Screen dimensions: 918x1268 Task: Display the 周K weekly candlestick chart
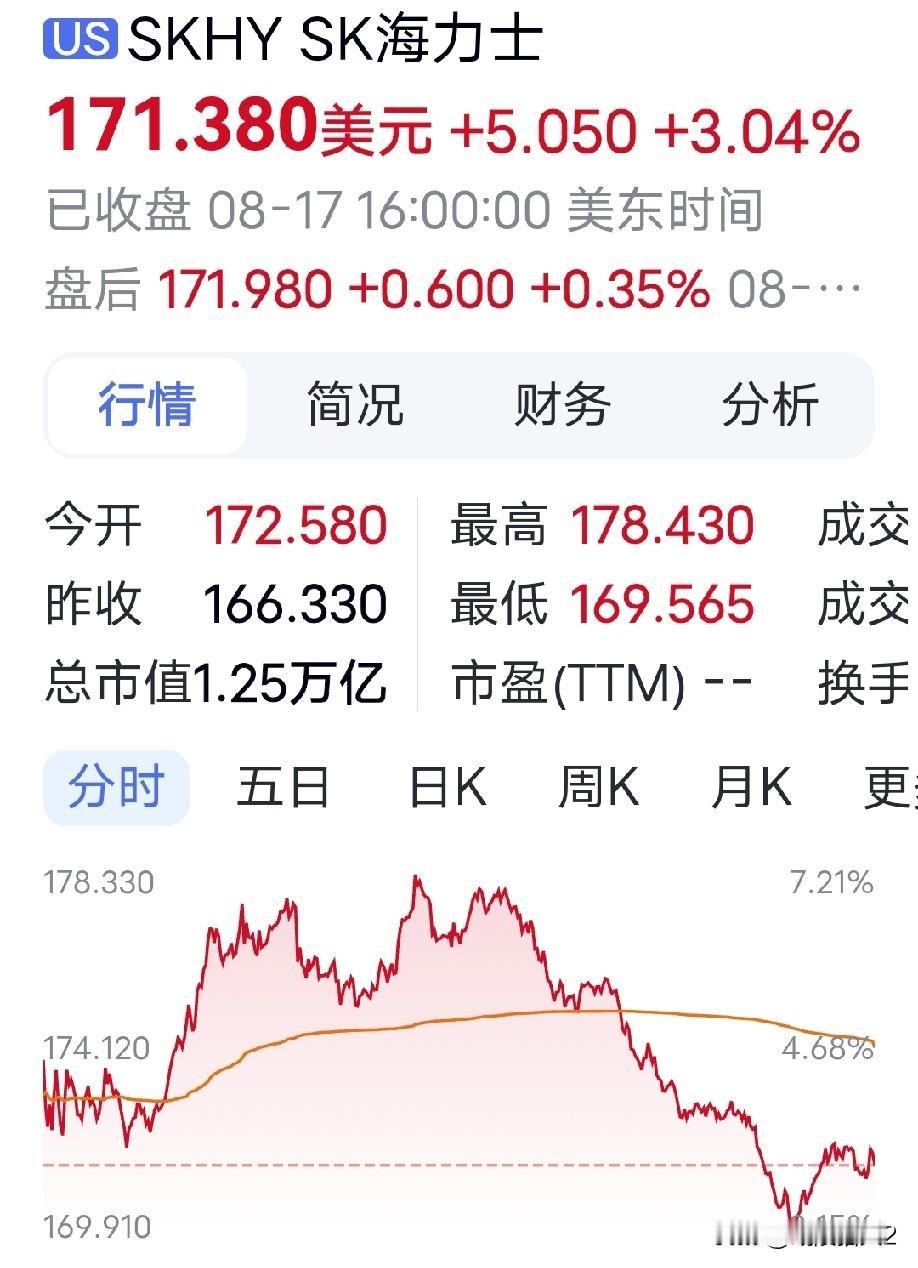(x=598, y=787)
